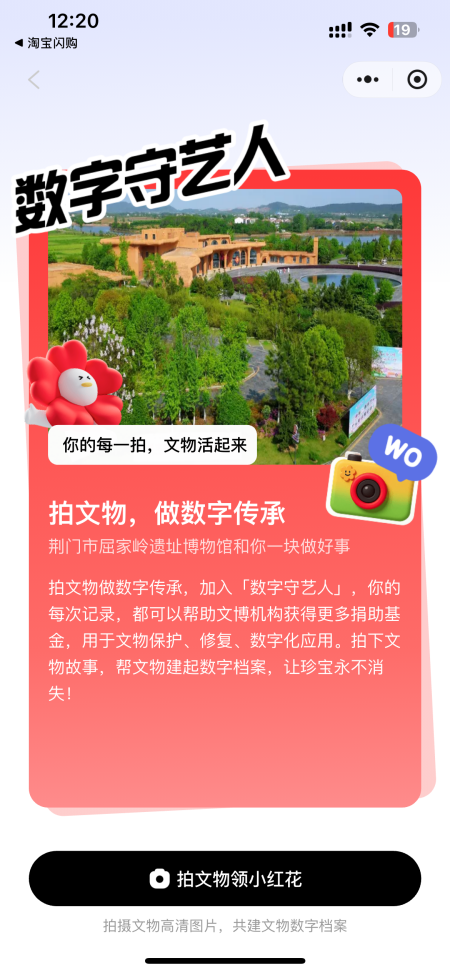450x973 pixels.
Task: Return to 淘宝闪购 via the status bar link
Action: click(46, 43)
